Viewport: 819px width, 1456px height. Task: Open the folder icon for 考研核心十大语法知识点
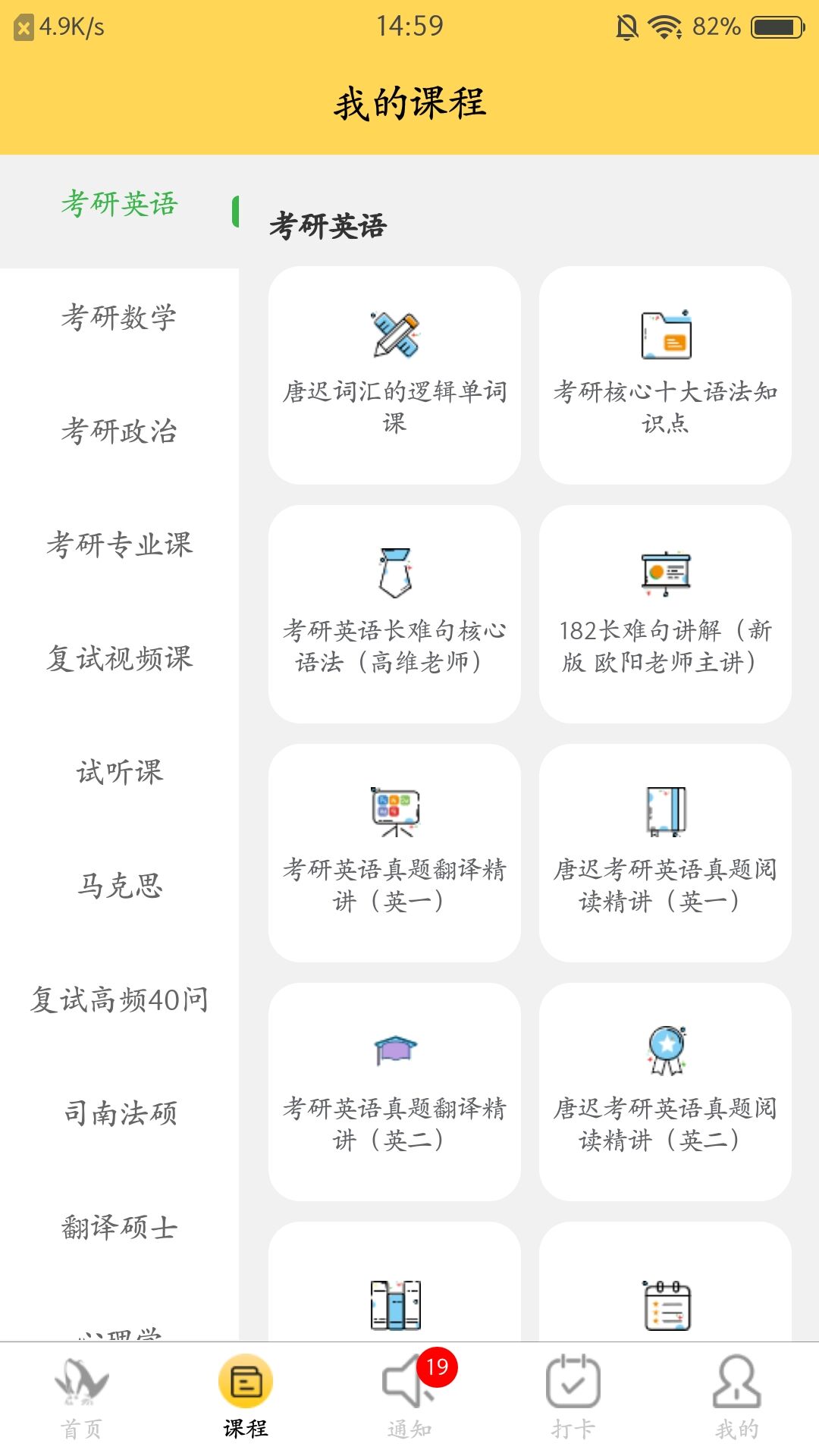[665, 336]
